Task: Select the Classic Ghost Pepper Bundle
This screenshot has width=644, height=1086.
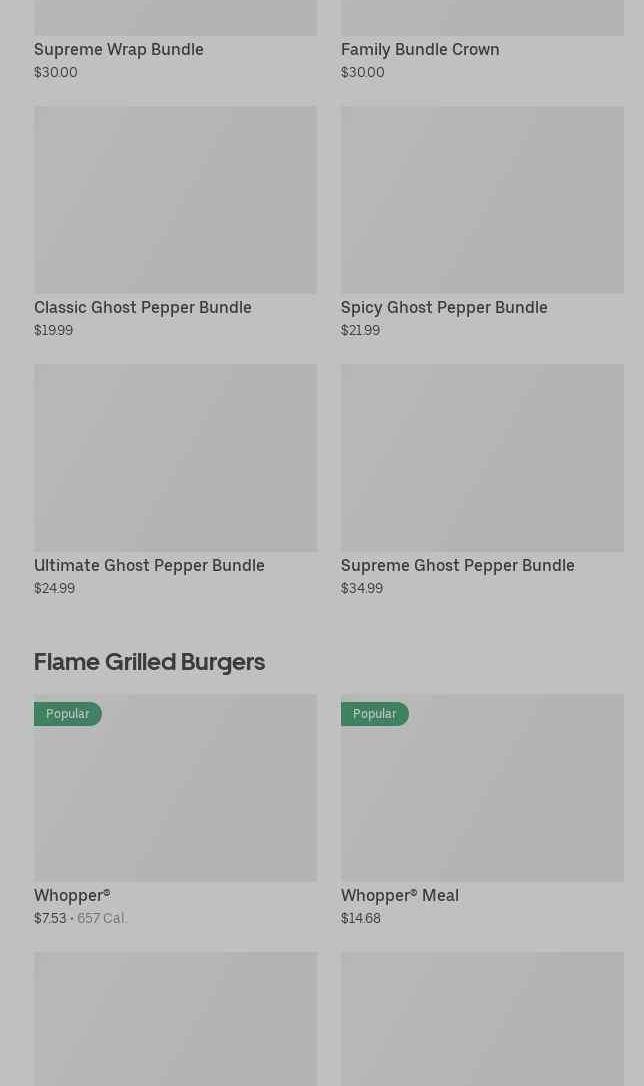Action: point(175,222)
